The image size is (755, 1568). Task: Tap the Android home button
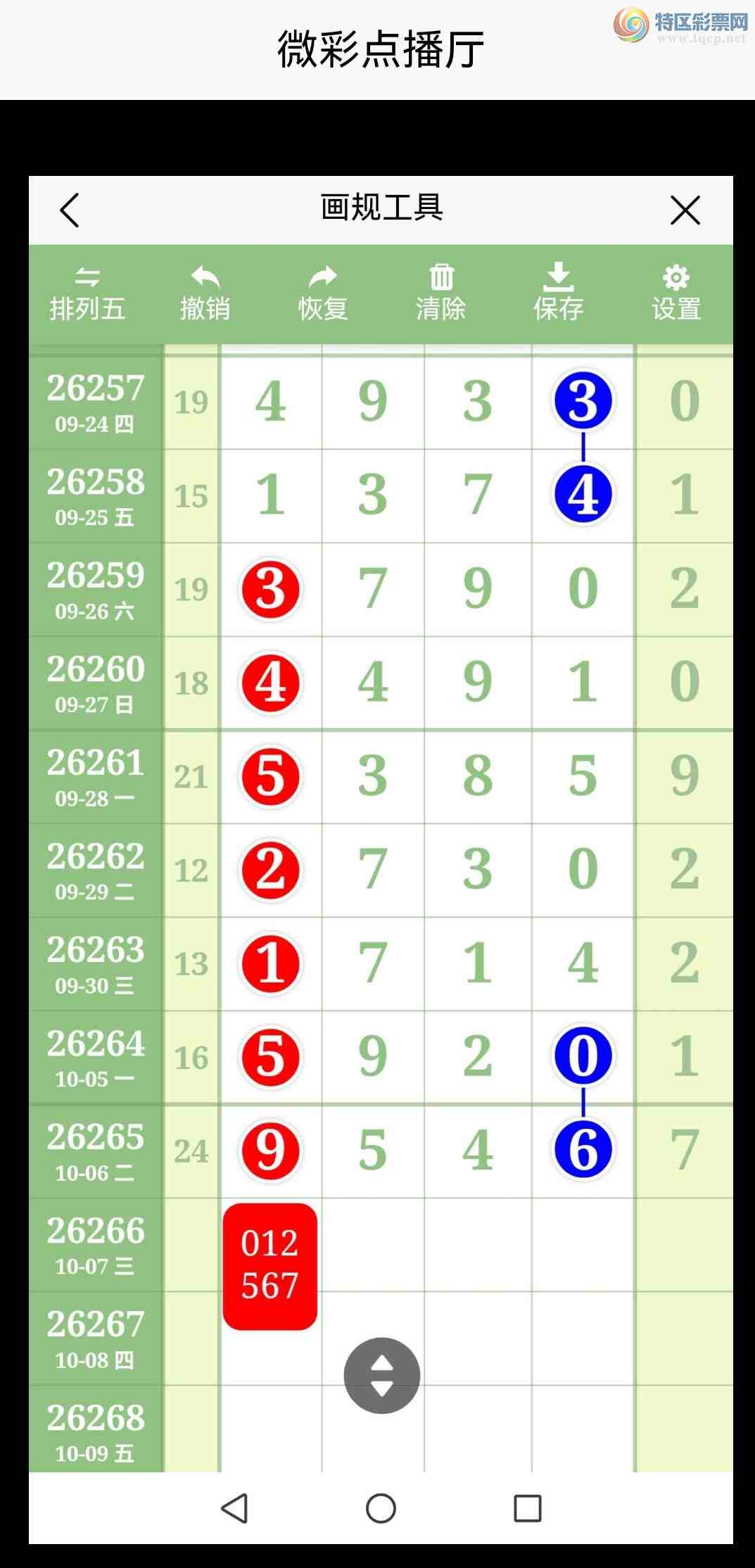click(x=381, y=1508)
